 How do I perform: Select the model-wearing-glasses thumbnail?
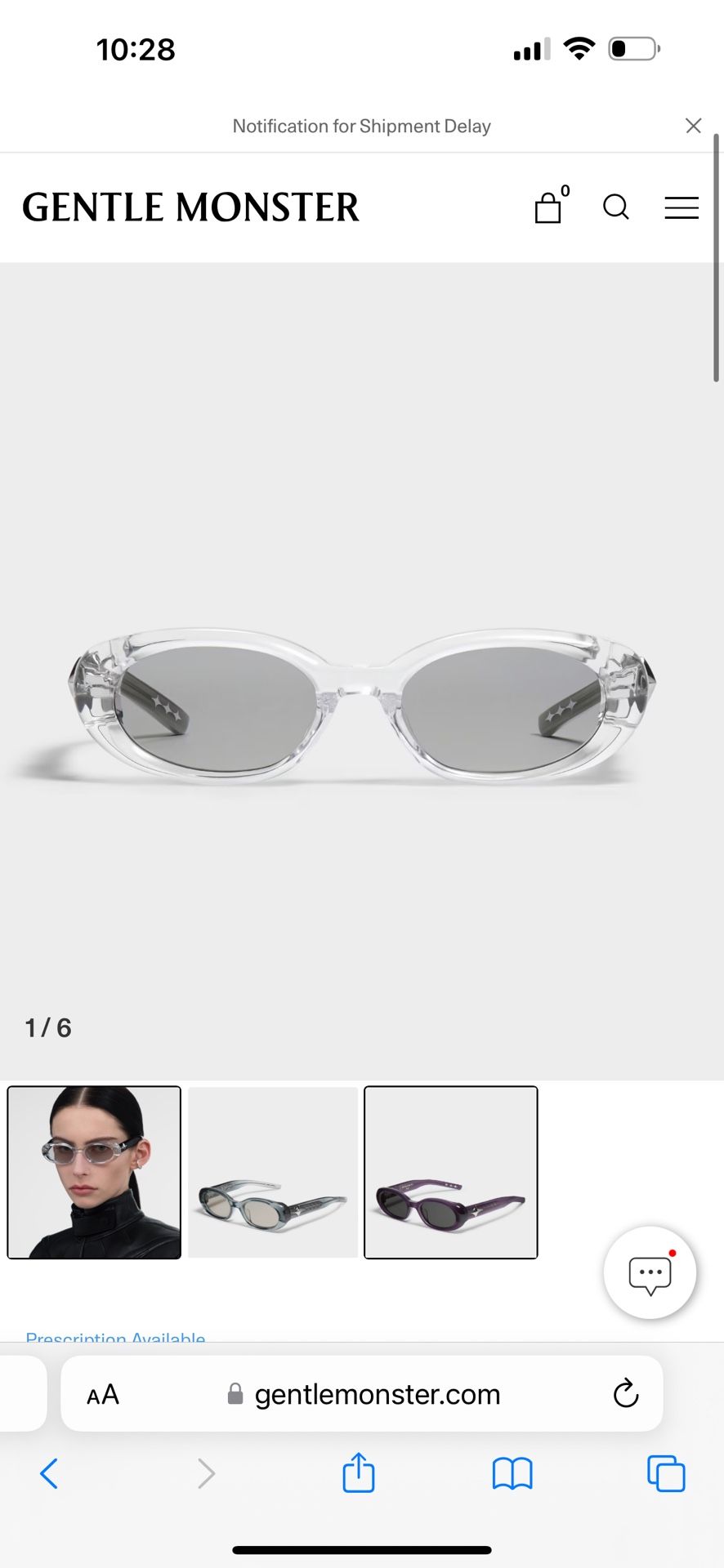tap(94, 1172)
